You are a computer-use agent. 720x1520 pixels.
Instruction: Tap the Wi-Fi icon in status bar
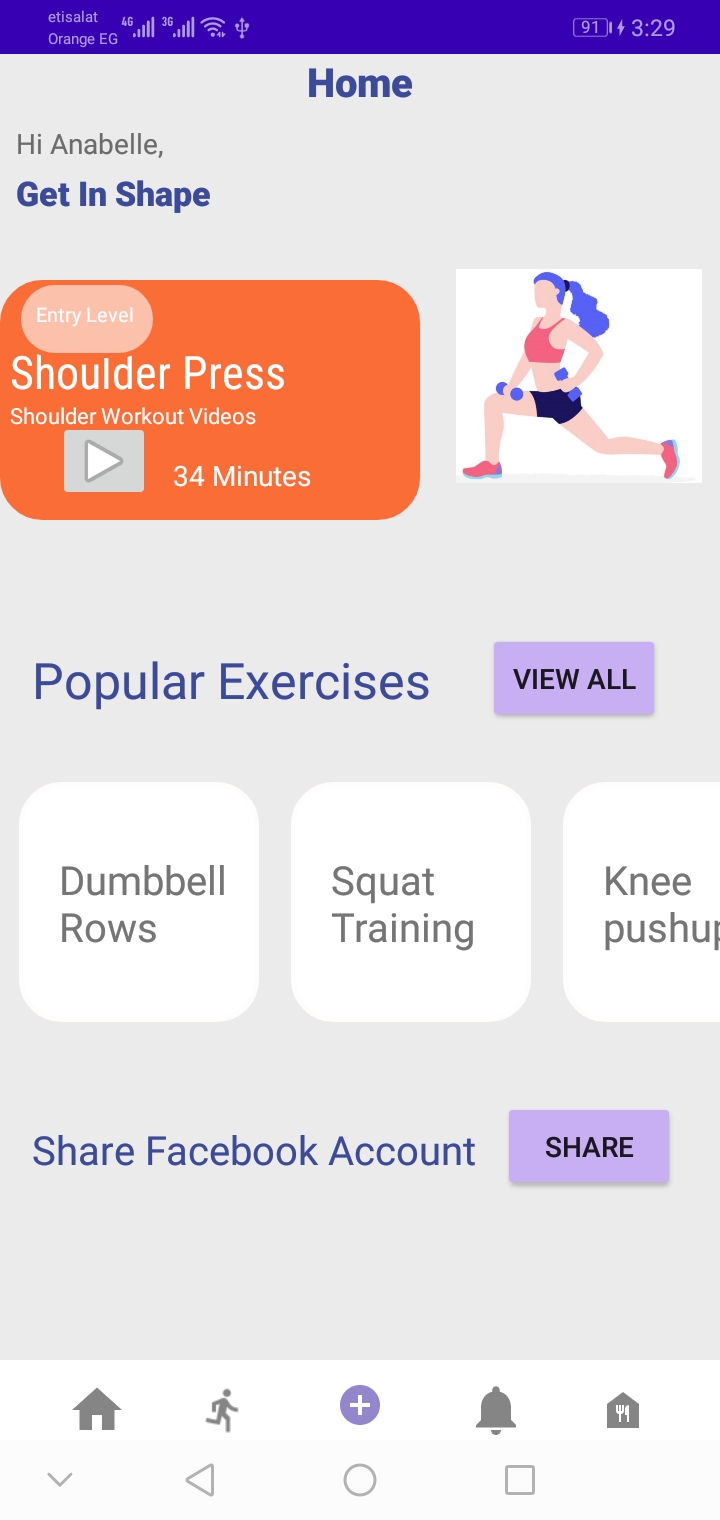(214, 27)
